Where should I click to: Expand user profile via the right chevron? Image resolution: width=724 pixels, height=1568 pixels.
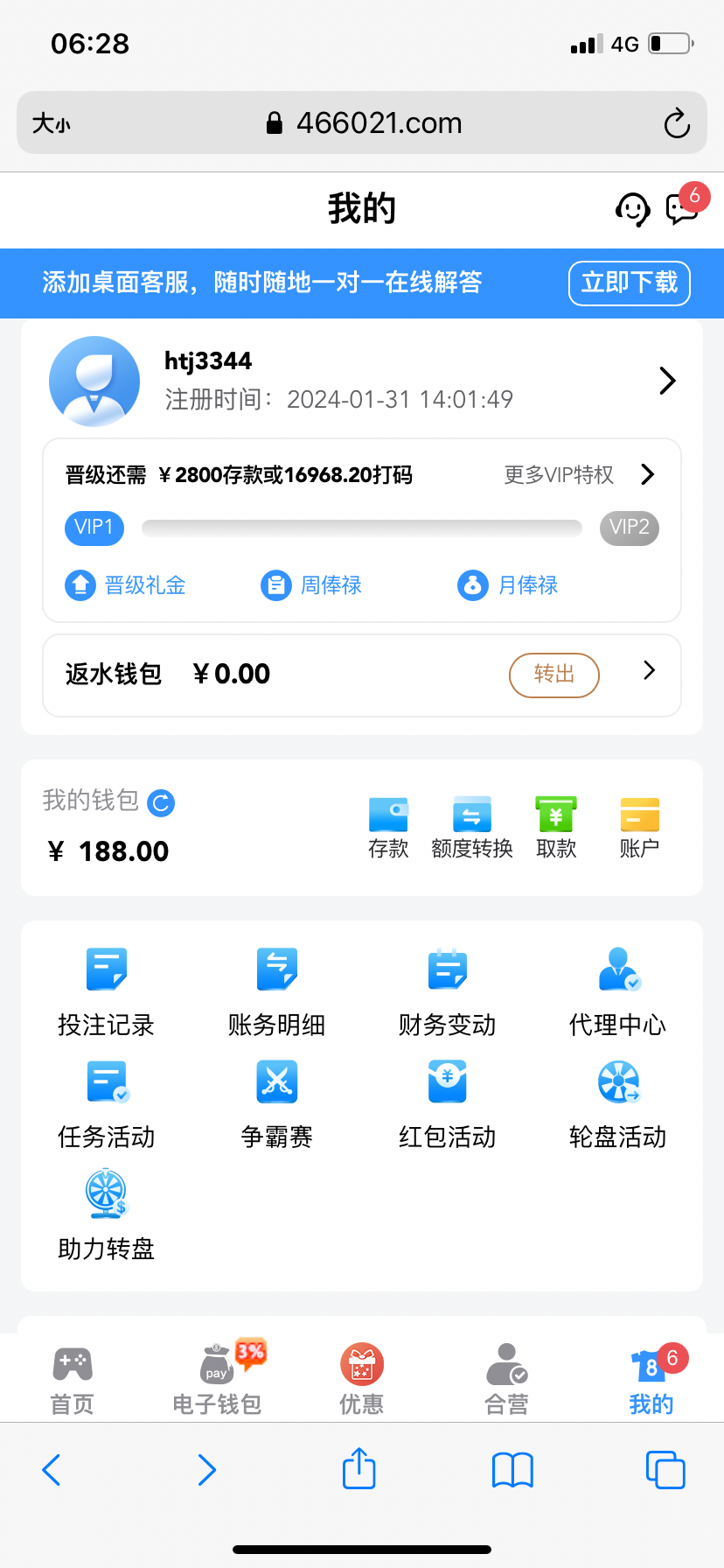click(667, 381)
